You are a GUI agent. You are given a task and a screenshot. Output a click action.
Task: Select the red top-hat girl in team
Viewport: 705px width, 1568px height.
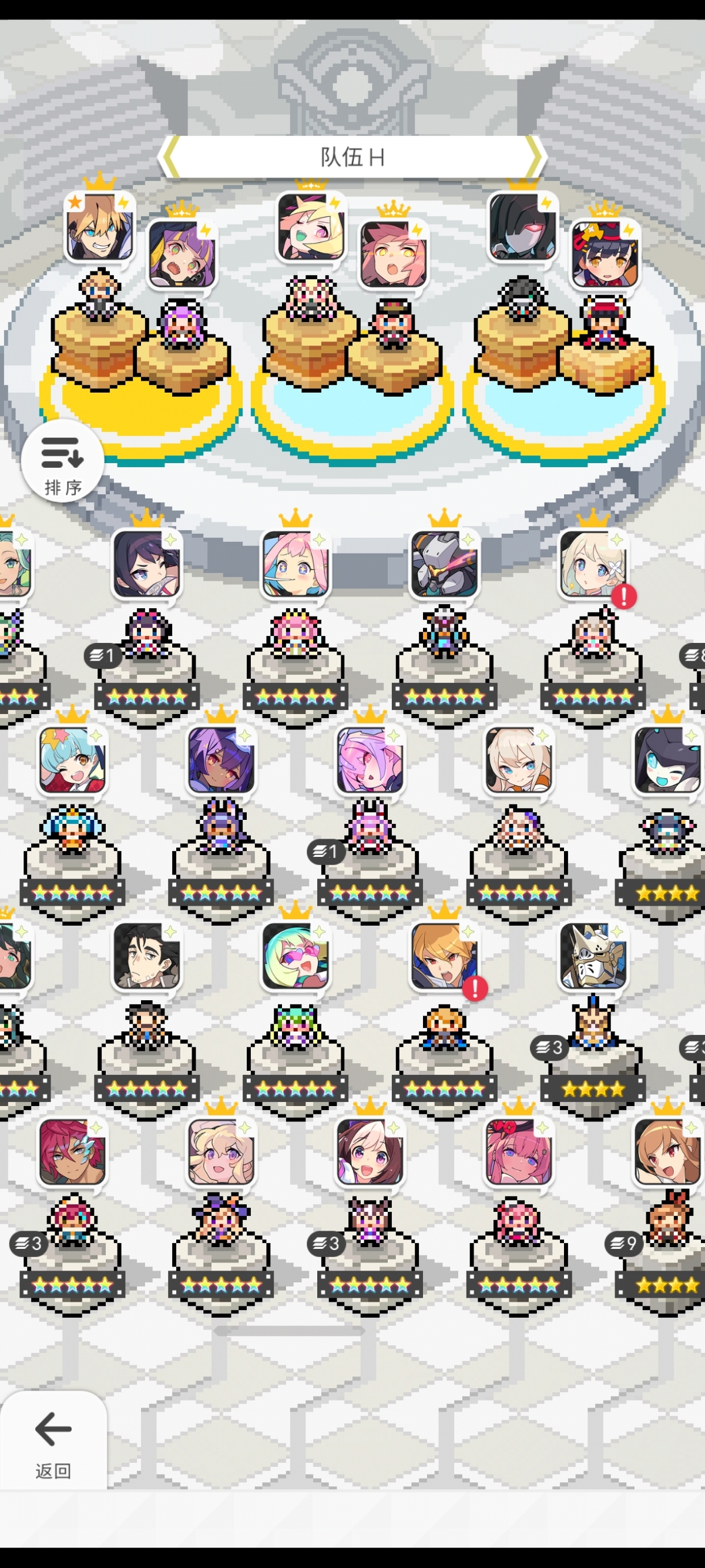pos(604,253)
